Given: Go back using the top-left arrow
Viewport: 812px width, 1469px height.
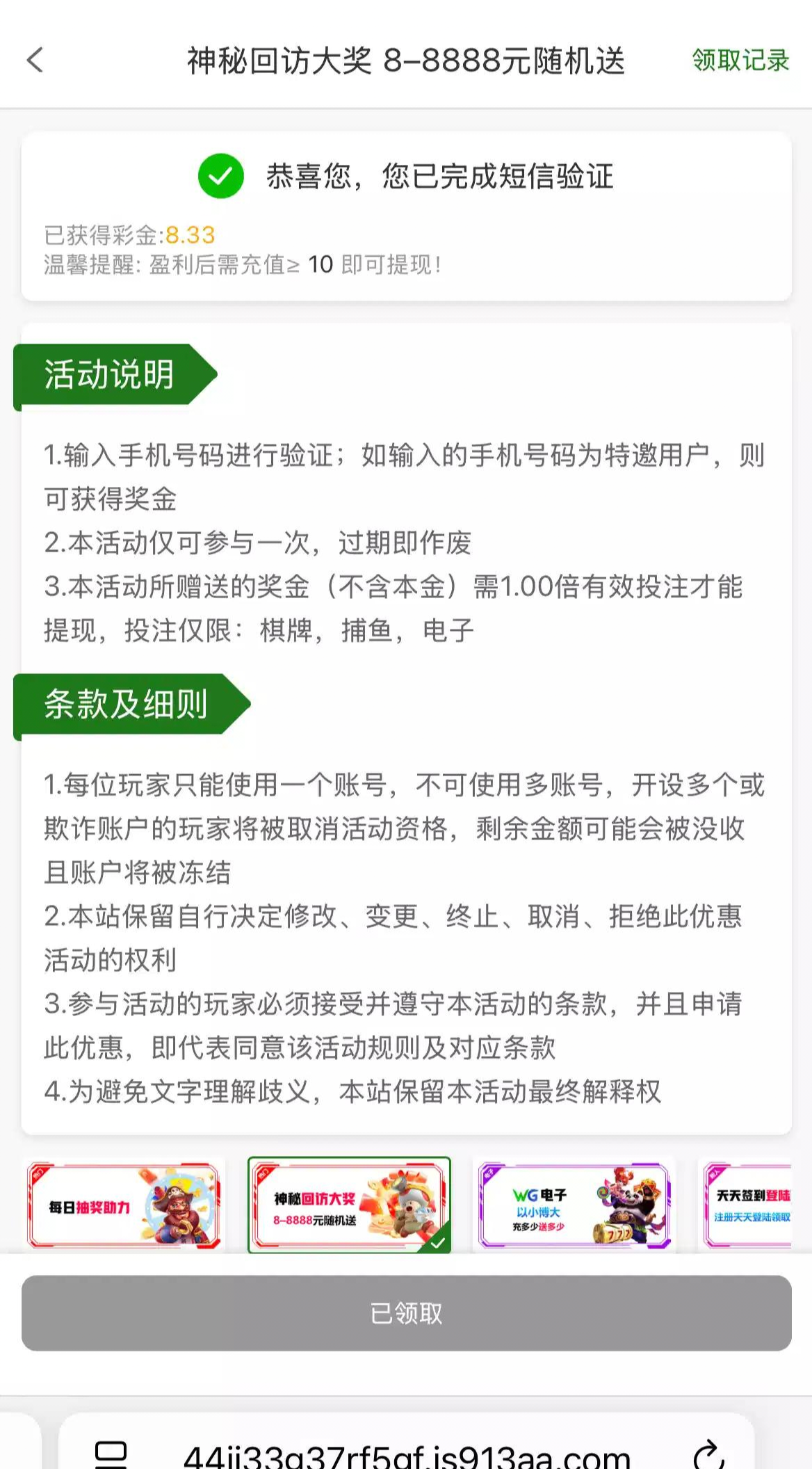Looking at the screenshot, I should [35, 60].
